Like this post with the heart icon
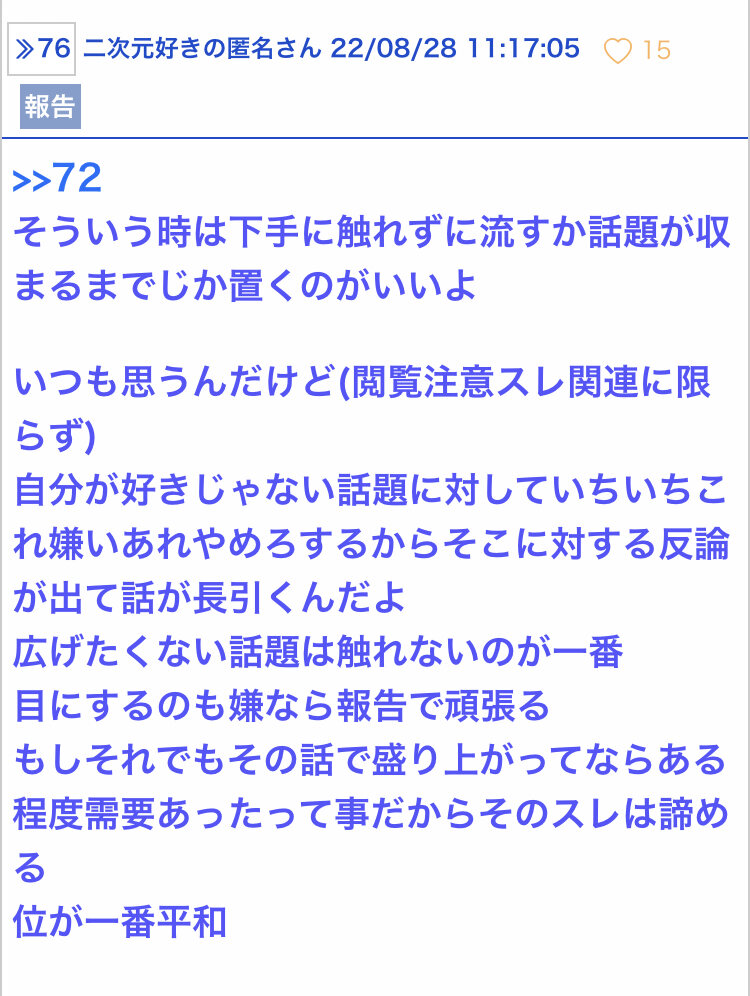This screenshot has width=750, height=996. 618,50
